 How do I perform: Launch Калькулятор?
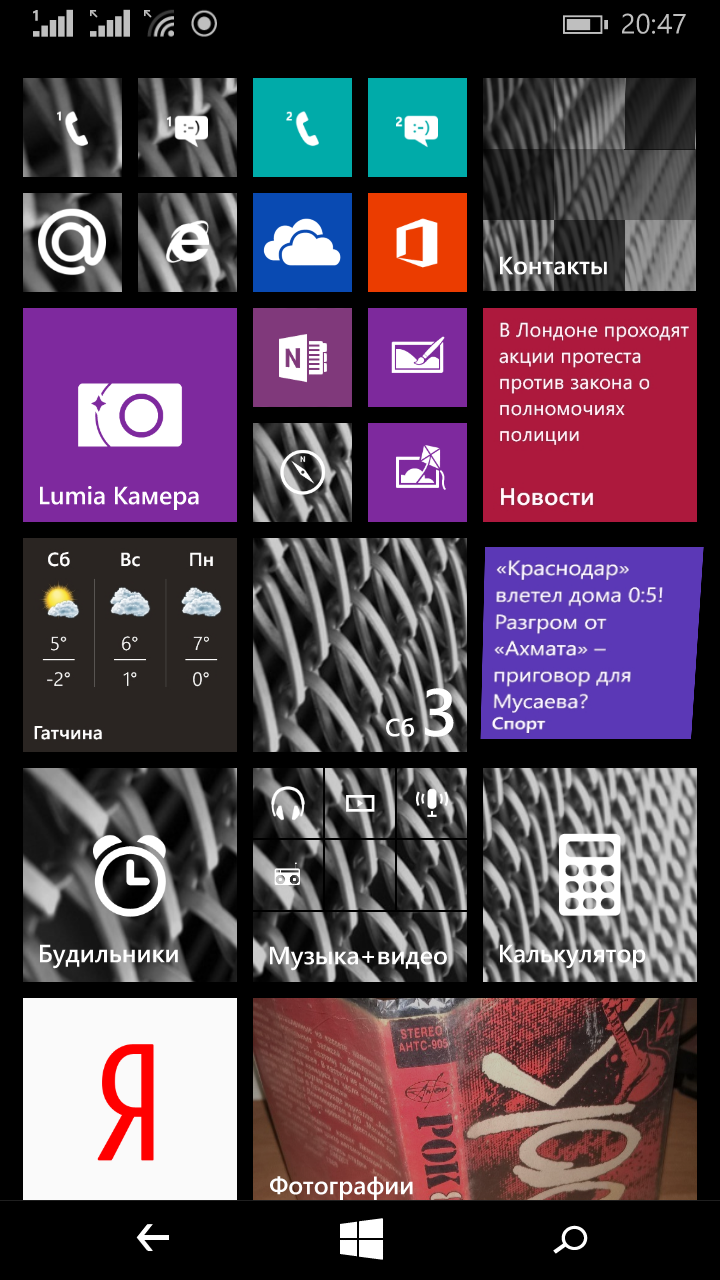tap(590, 875)
